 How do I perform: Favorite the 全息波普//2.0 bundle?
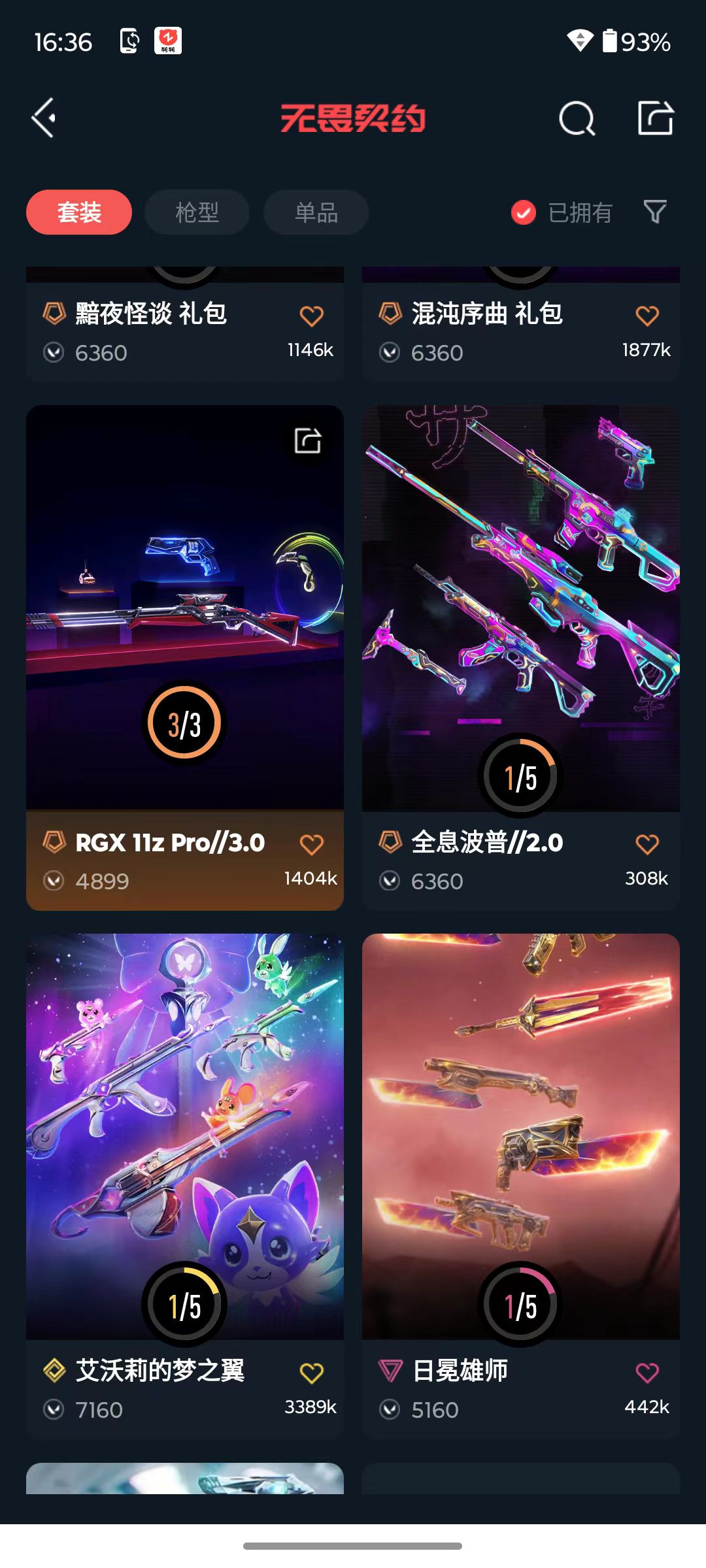(x=647, y=845)
